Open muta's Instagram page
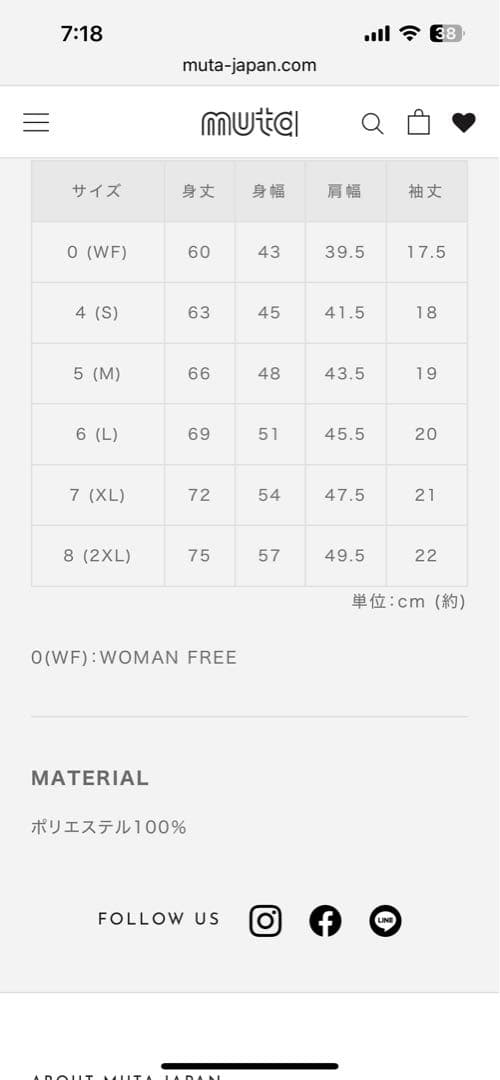The height and width of the screenshot is (1080, 500). [x=265, y=921]
